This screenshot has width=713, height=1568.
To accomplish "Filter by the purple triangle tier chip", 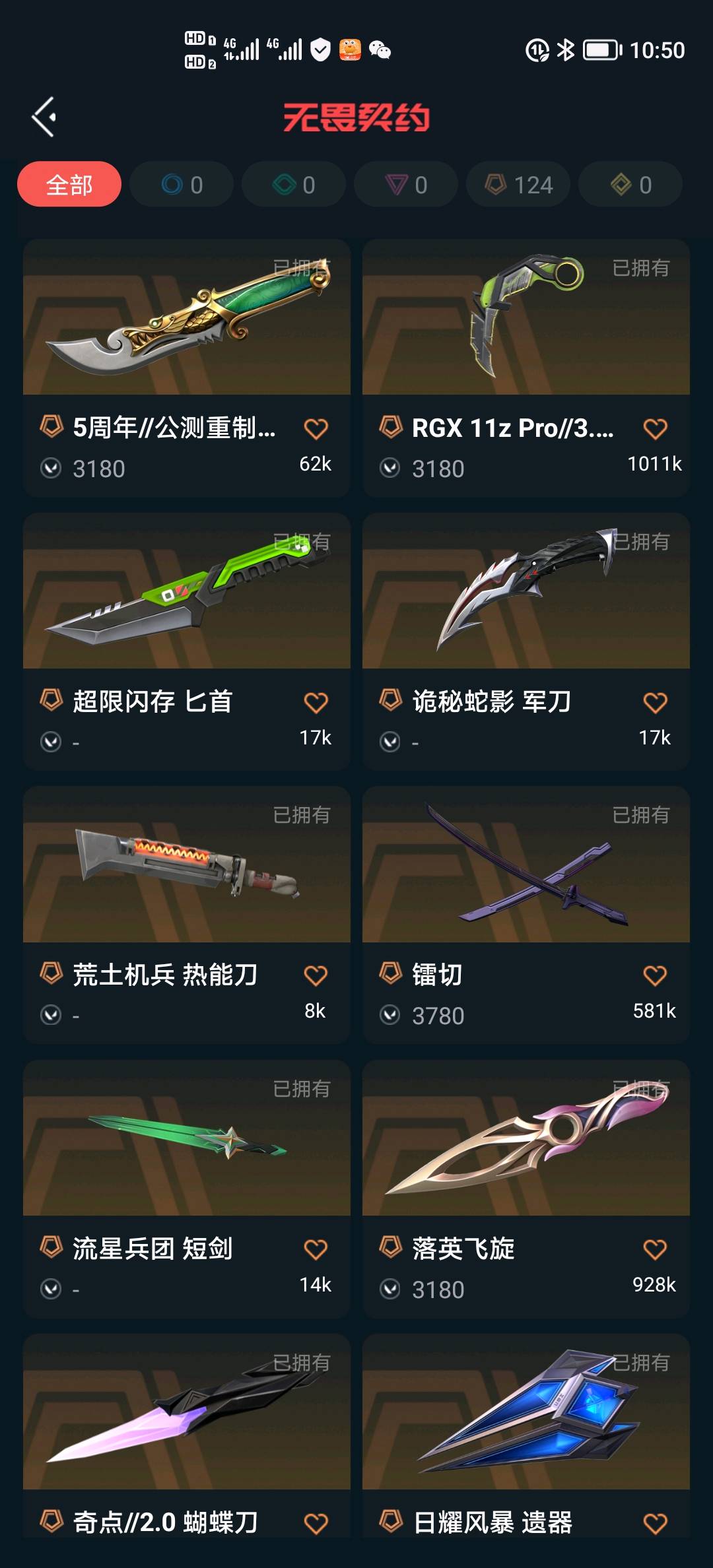I will click(406, 184).
